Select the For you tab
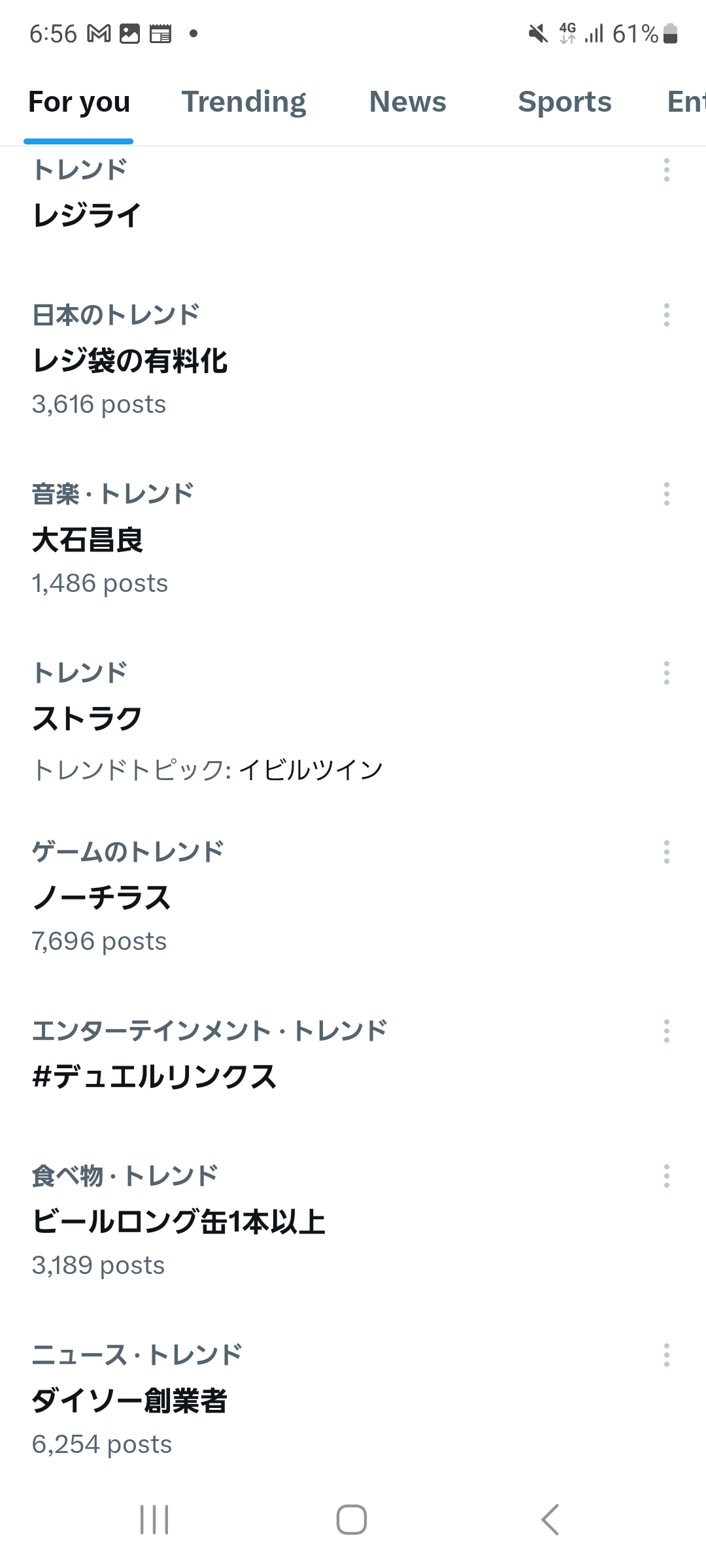This screenshot has height=1568, width=706. pyautogui.click(x=79, y=102)
